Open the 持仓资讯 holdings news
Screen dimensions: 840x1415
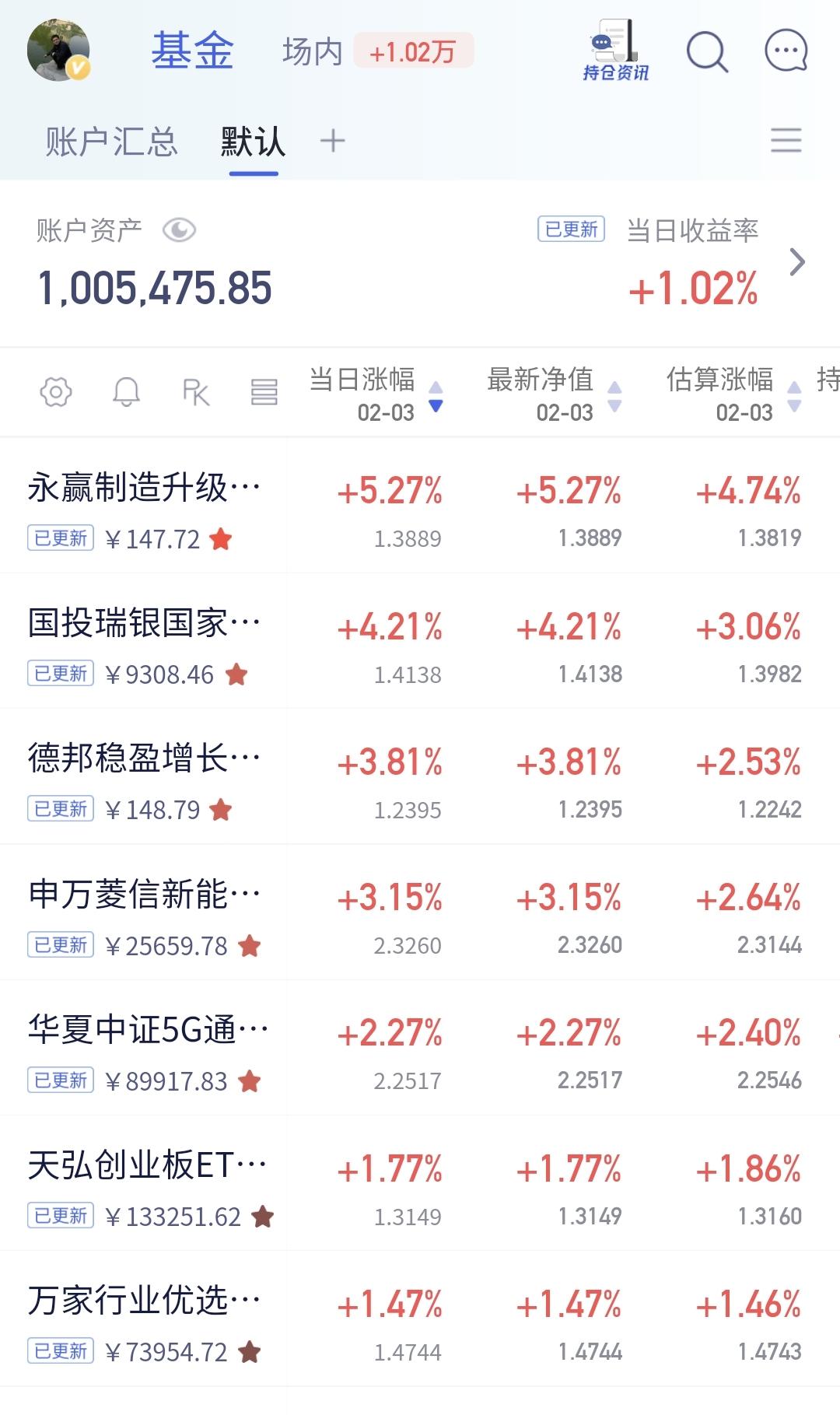click(616, 51)
